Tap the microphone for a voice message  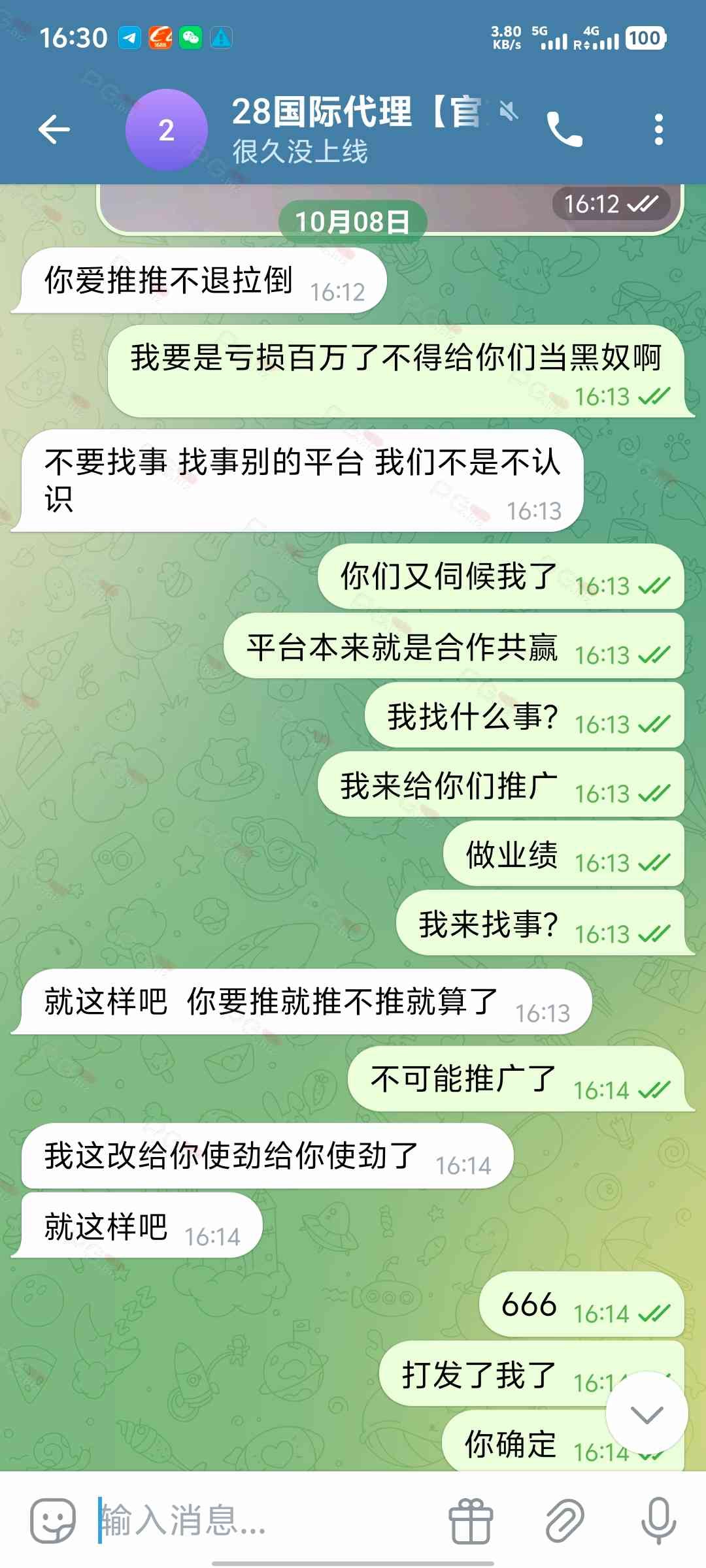[658, 1520]
